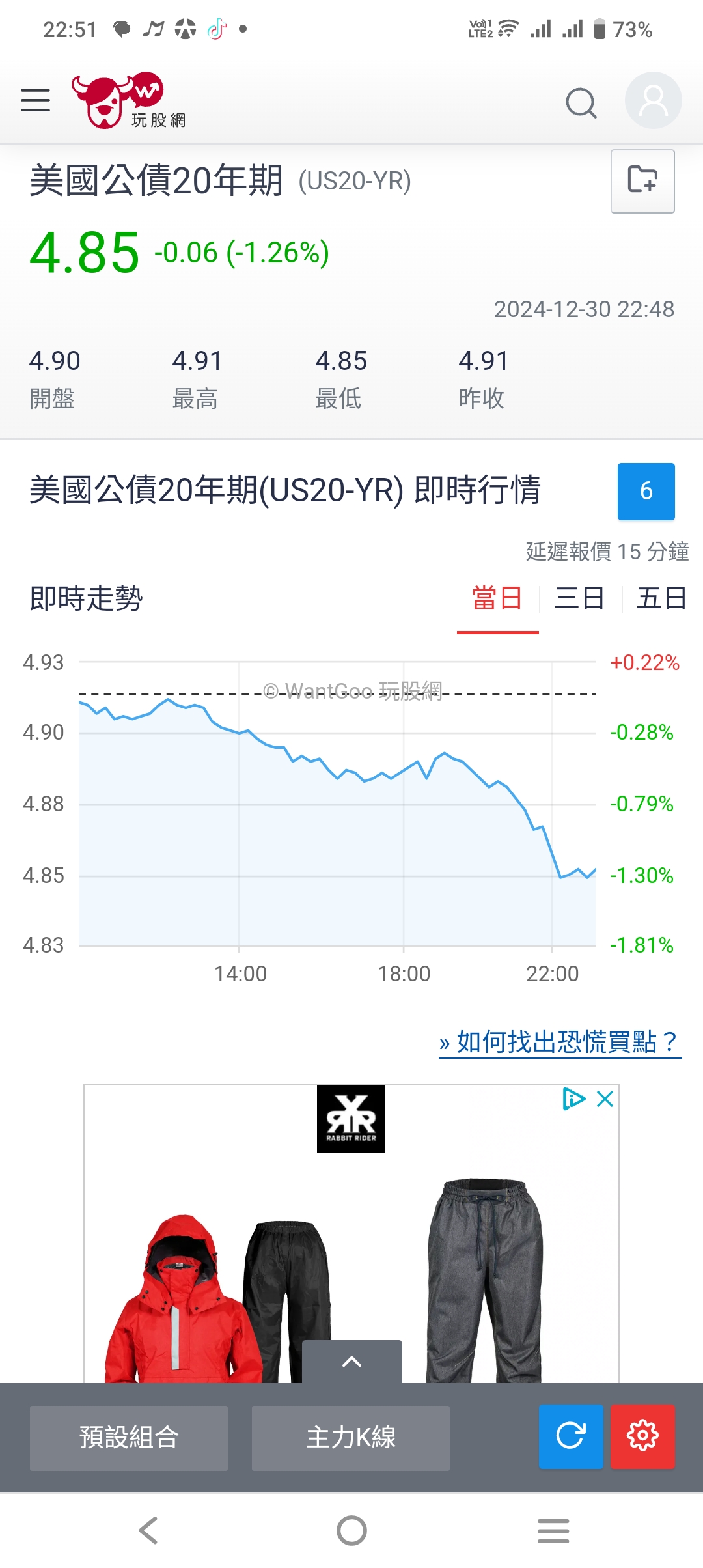
Task: Tap the 玩股網 logo to go home
Action: point(128,101)
